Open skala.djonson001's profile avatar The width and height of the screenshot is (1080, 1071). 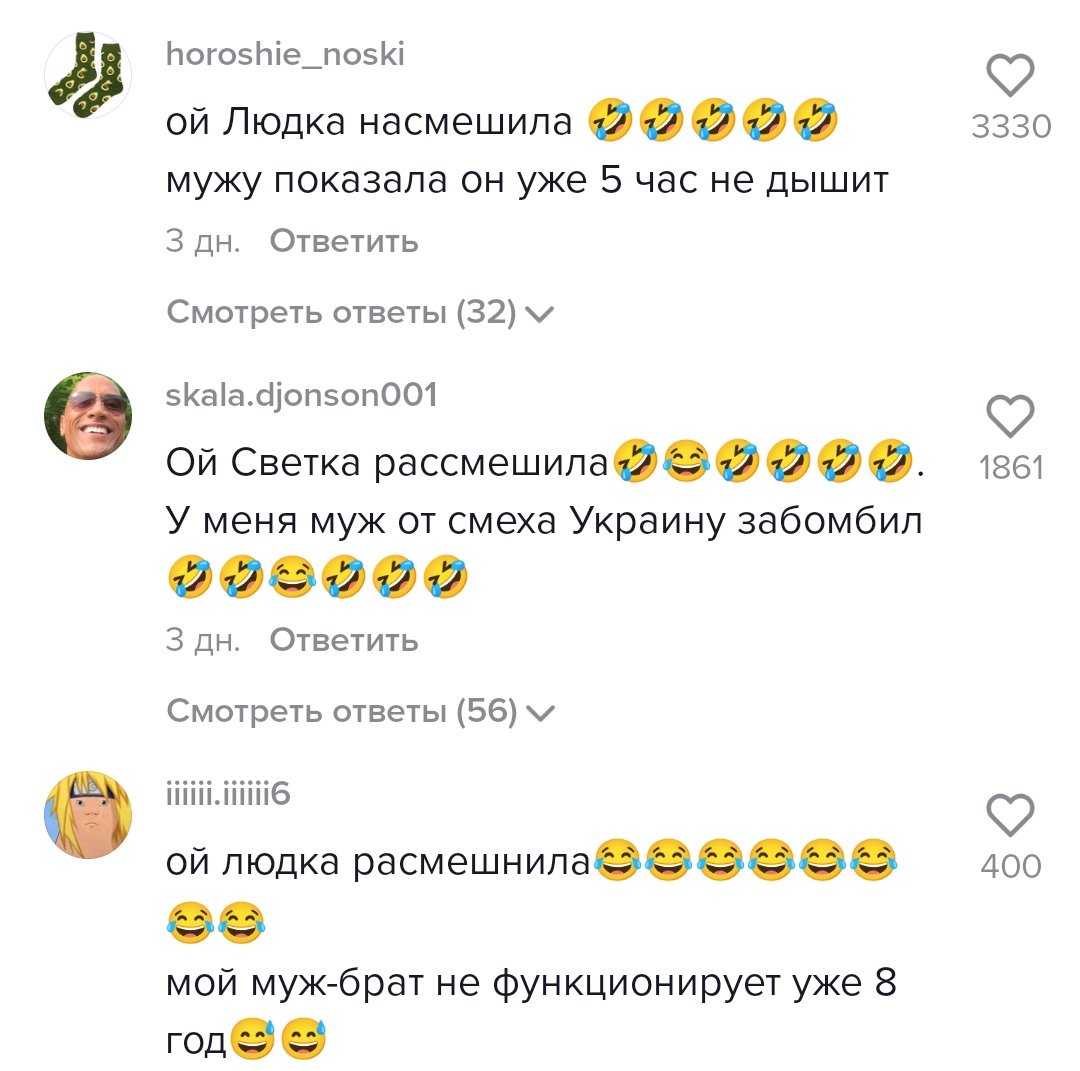point(88,415)
